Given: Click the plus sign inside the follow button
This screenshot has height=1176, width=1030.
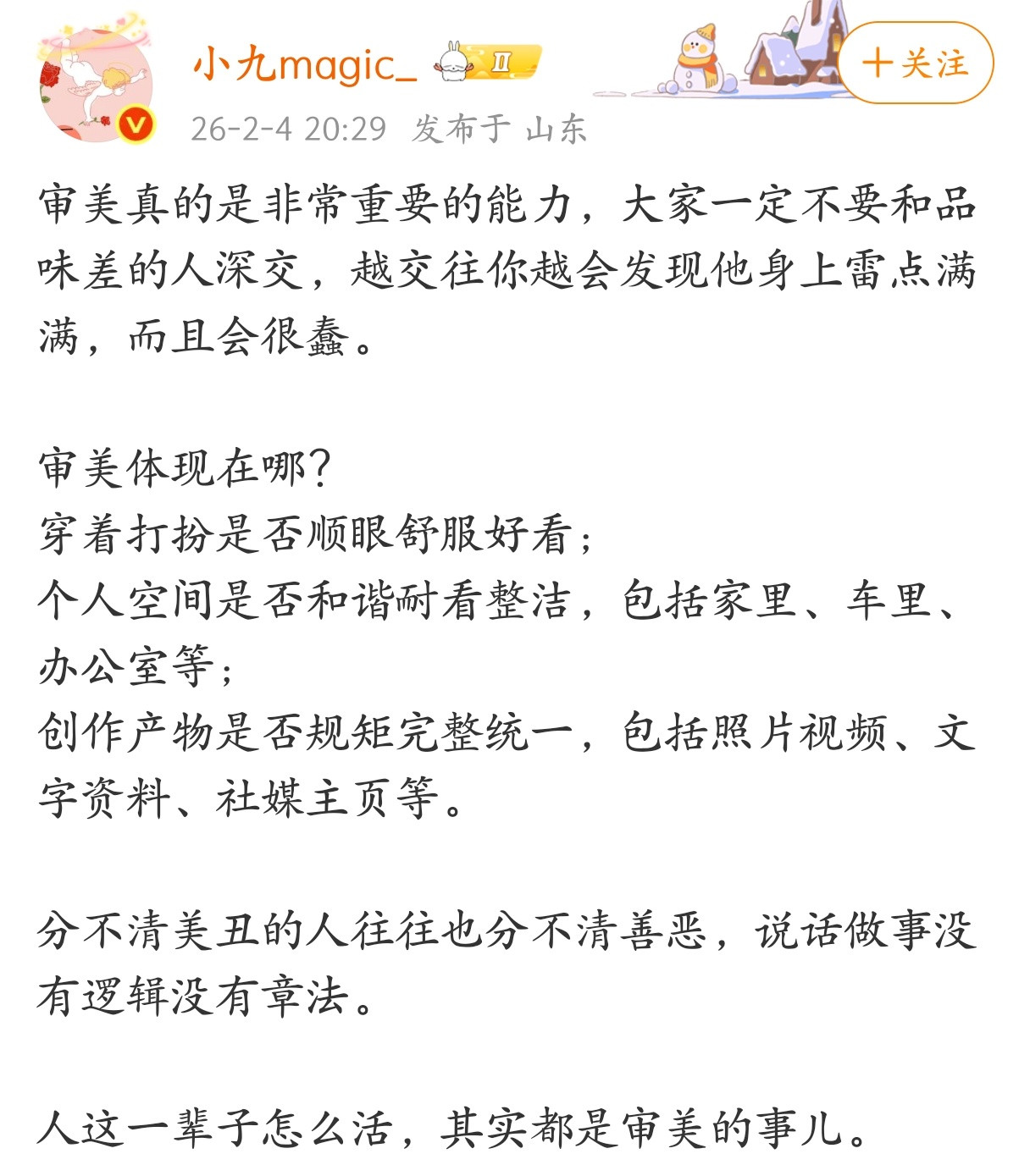Looking at the screenshot, I should click(x=878, y=61).
